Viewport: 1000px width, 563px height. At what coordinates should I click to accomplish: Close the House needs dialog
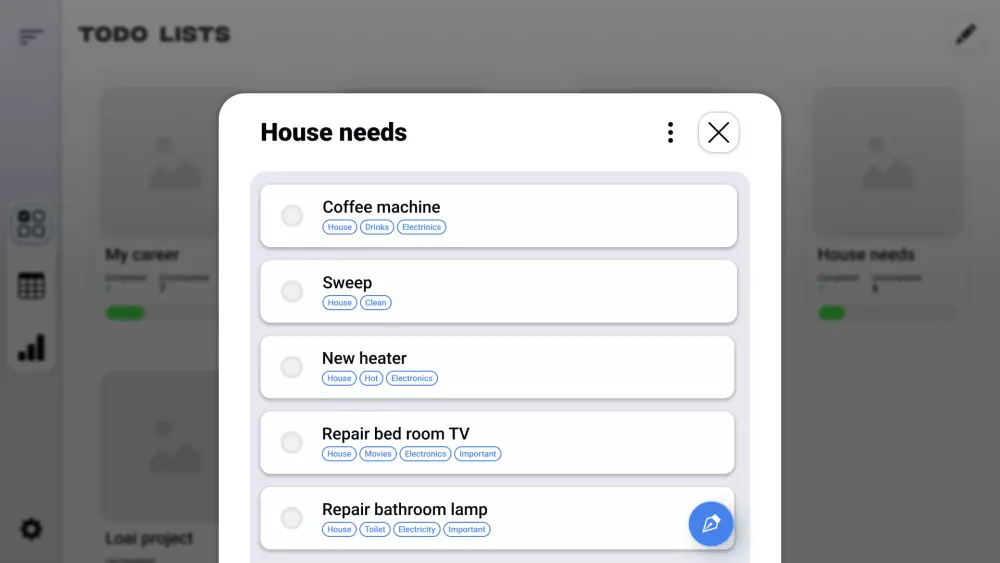pos(718,132)
